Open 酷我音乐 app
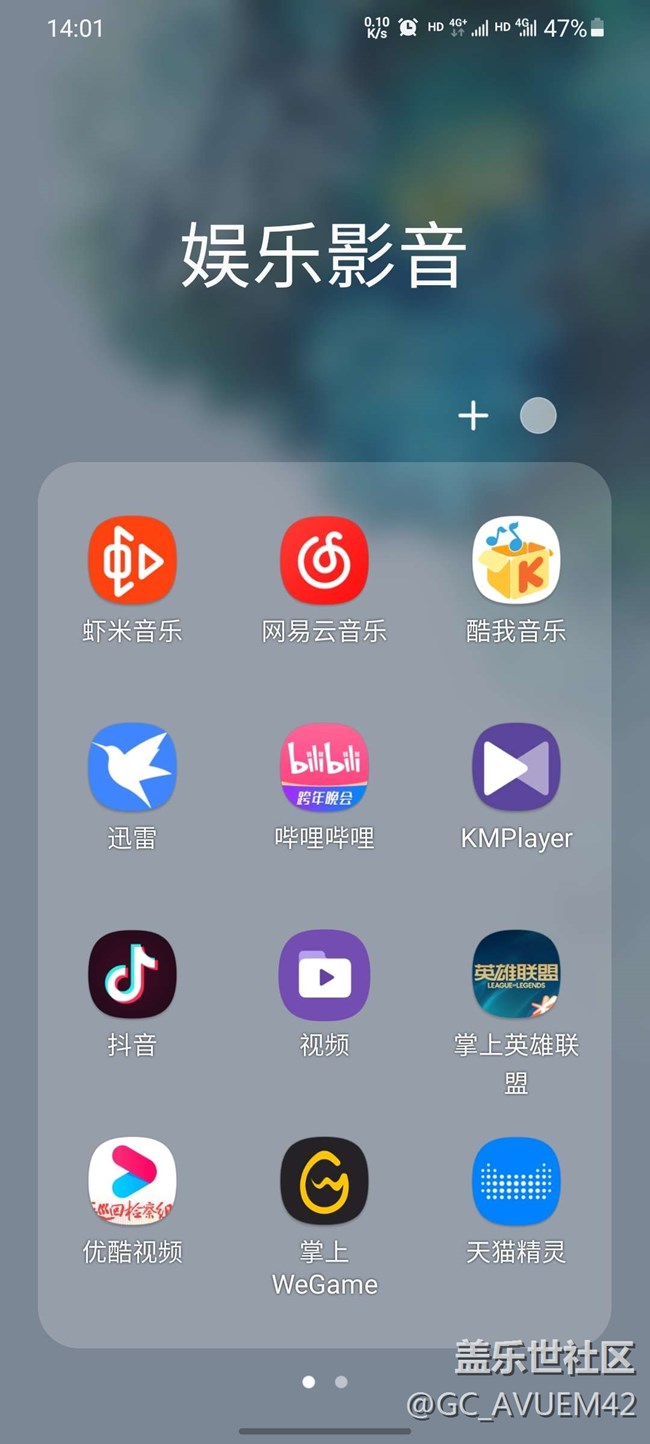This screenshot has height=1444, width=650. (x=516, y=561)
